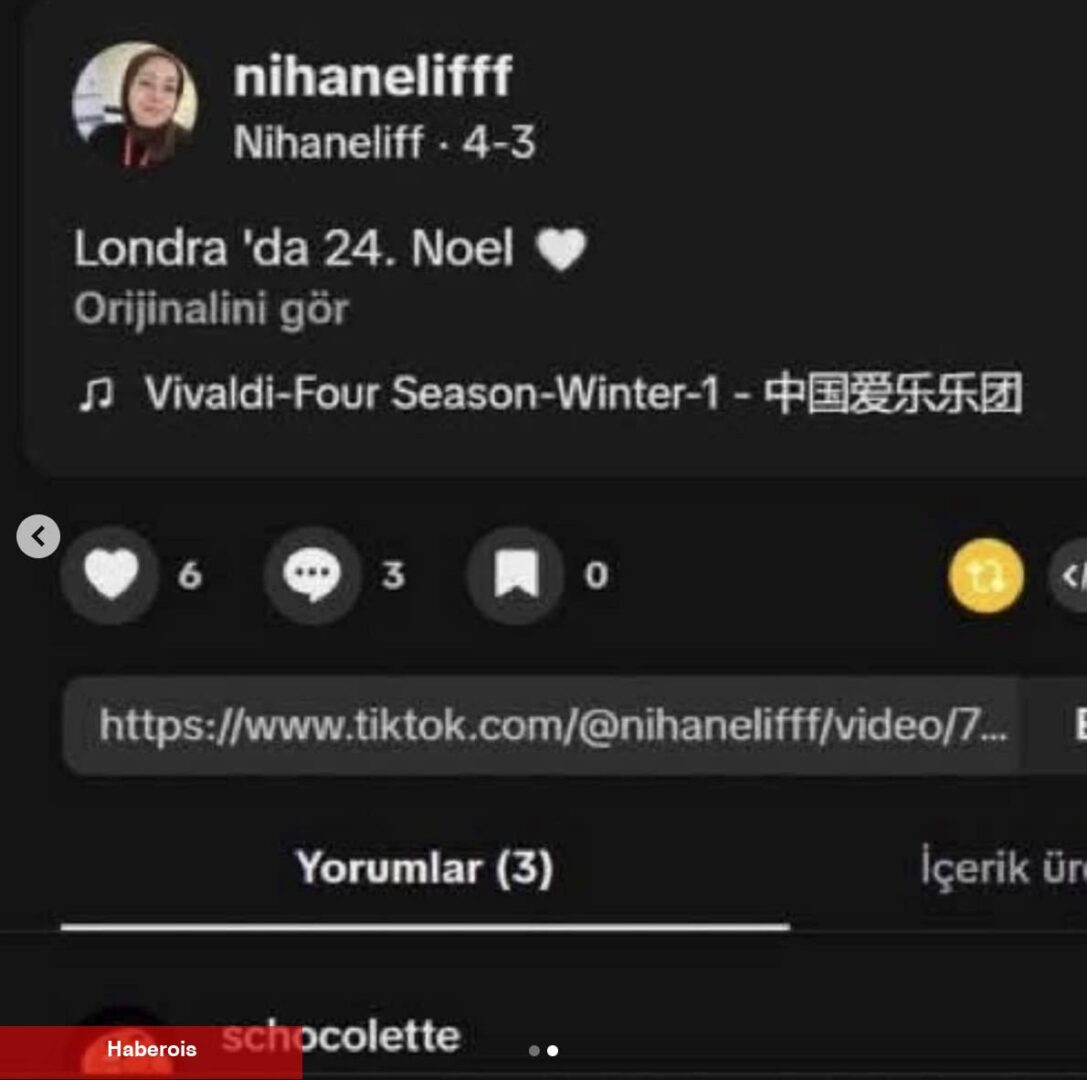This screenshot has width=1087, height=1080.
Task: Open comments with the speech bubble icon
Action: click(x=312, y=575)
